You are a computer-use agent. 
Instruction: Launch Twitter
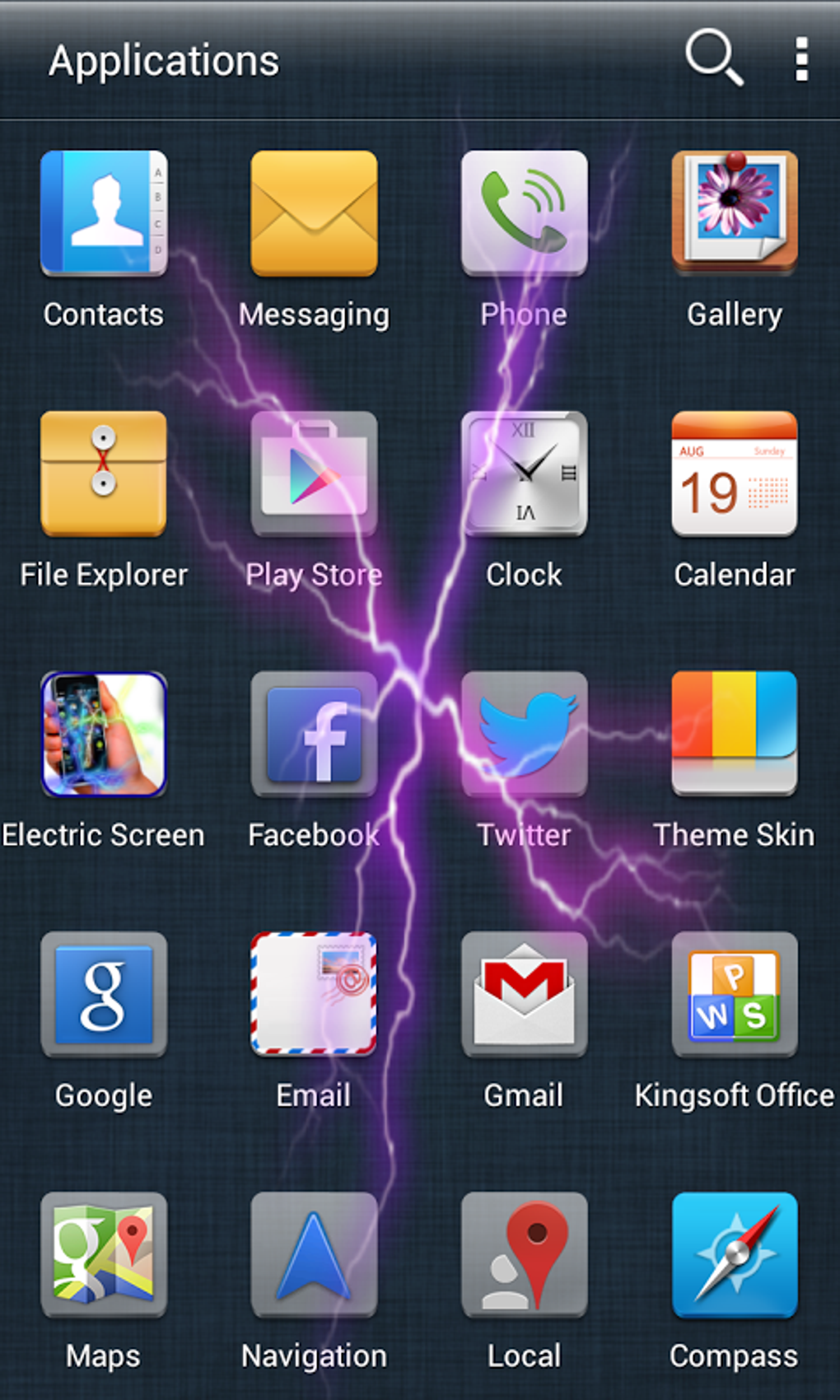tap(524, 734)
